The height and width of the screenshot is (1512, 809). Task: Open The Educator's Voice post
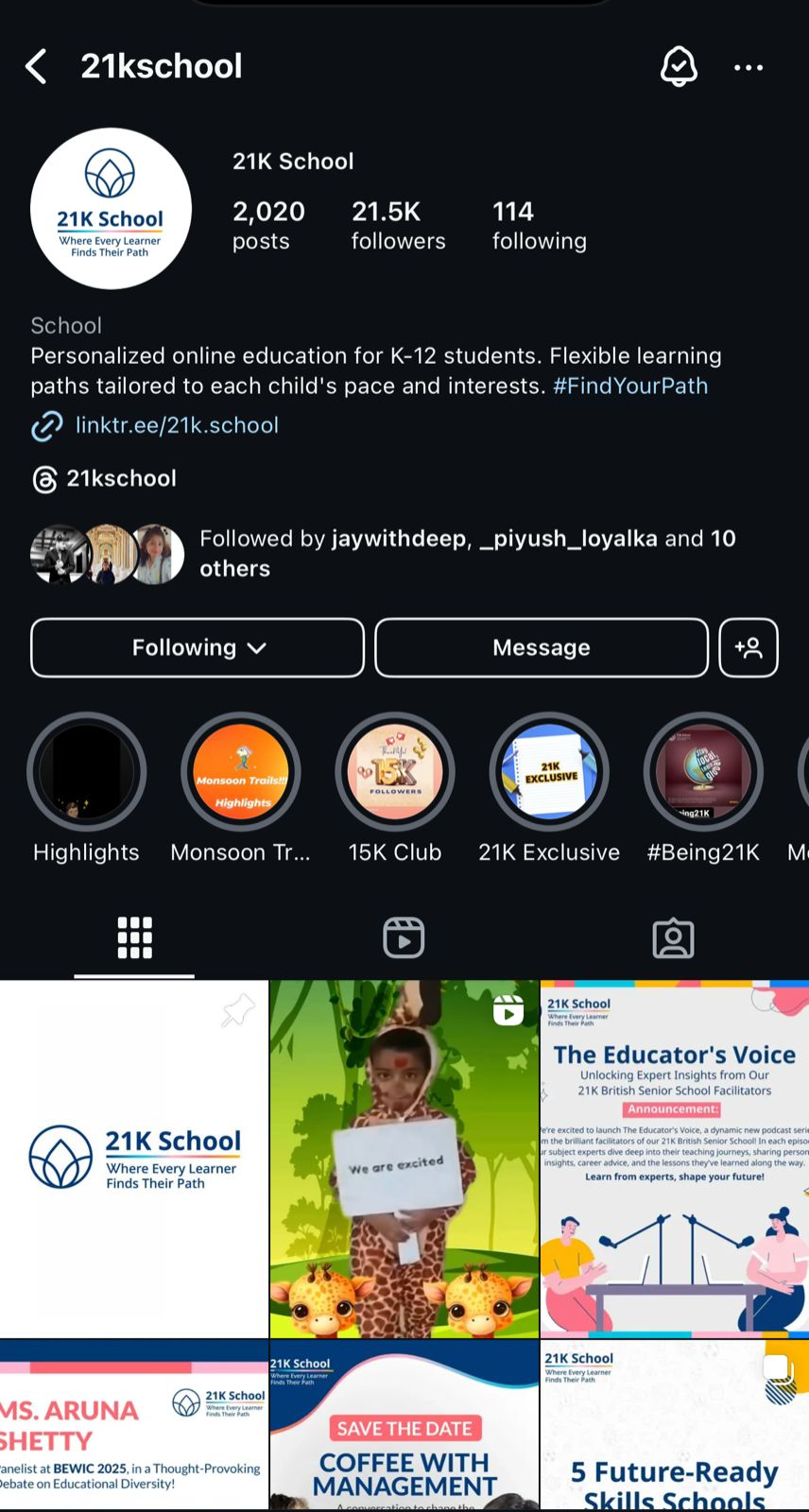[674, 1158]
